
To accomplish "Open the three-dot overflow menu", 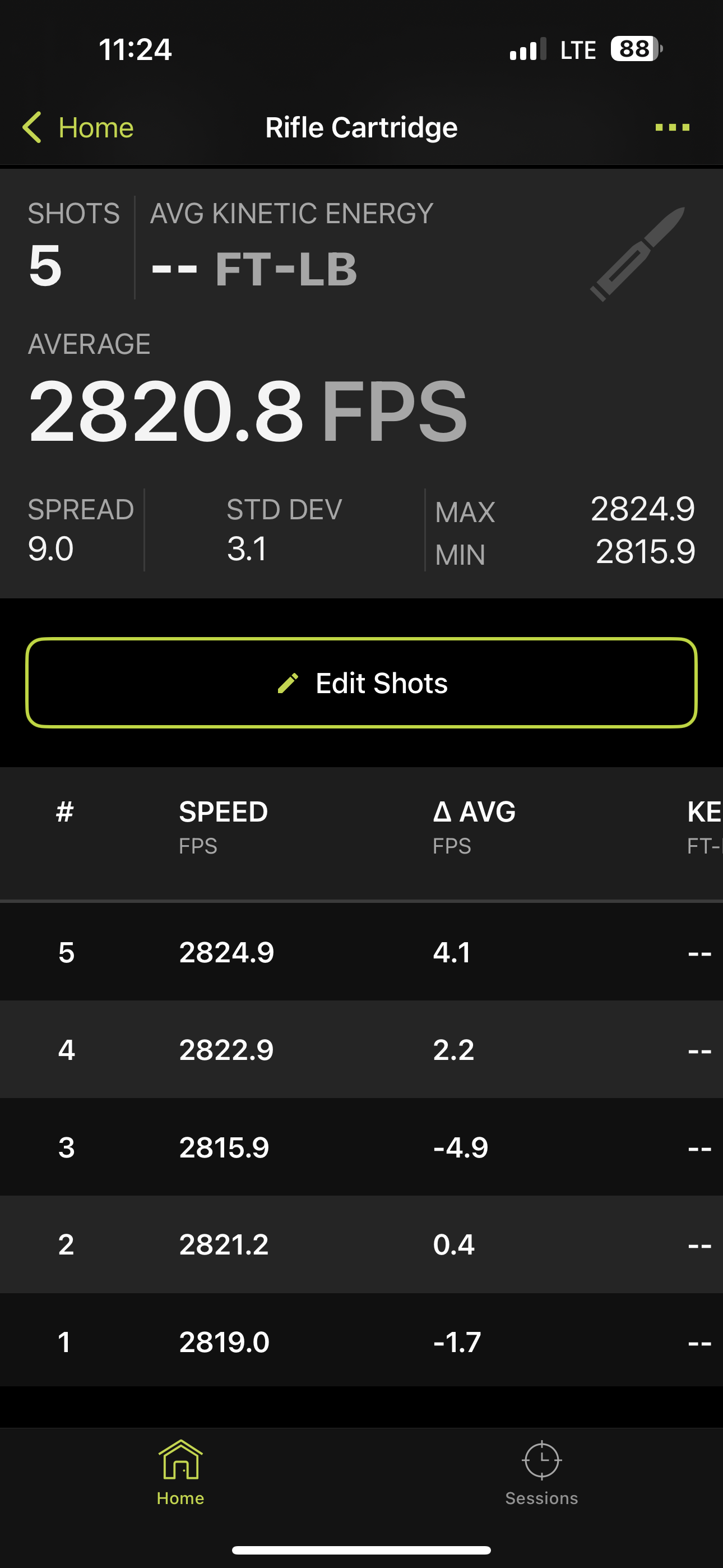I will coord(672,127).
